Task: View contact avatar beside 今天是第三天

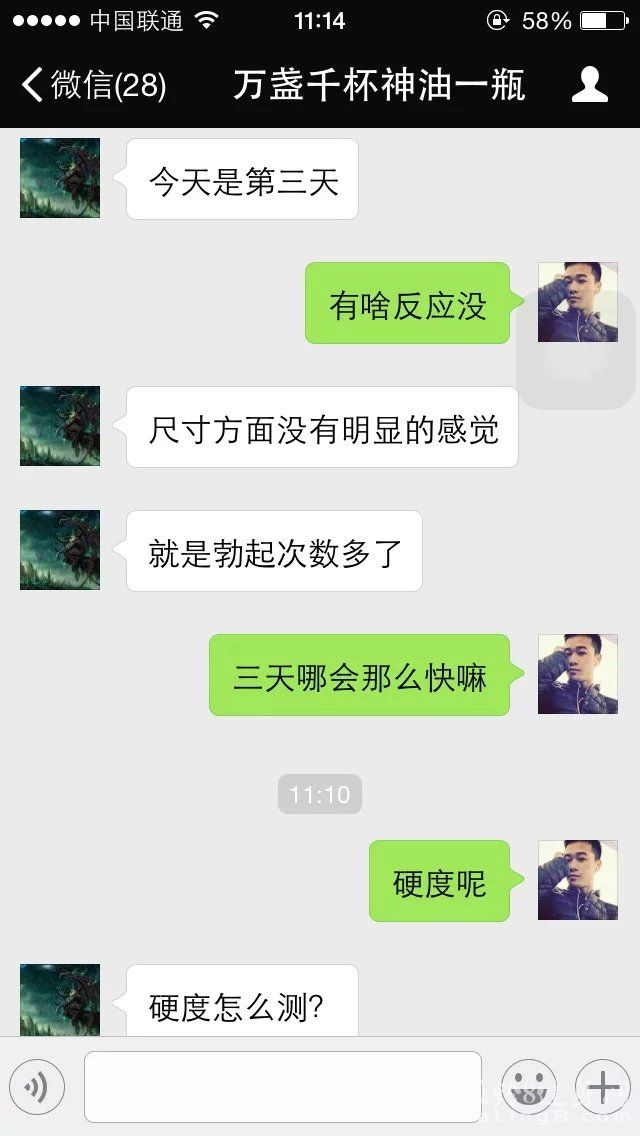Action: pyautogui.click(x=60, y=179)
